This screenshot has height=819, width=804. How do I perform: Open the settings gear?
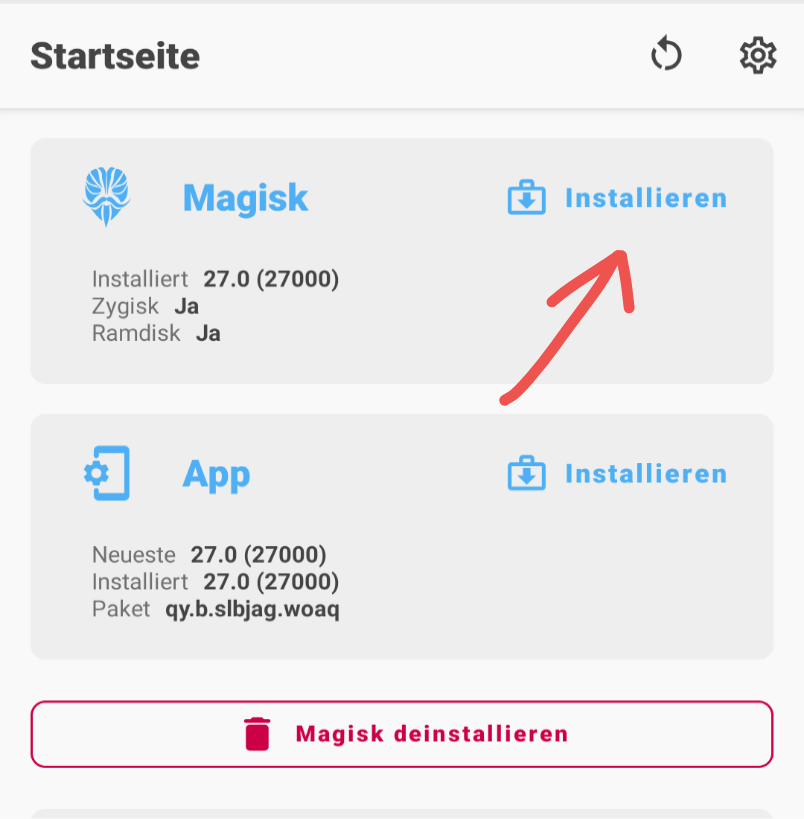coord(757,55)
